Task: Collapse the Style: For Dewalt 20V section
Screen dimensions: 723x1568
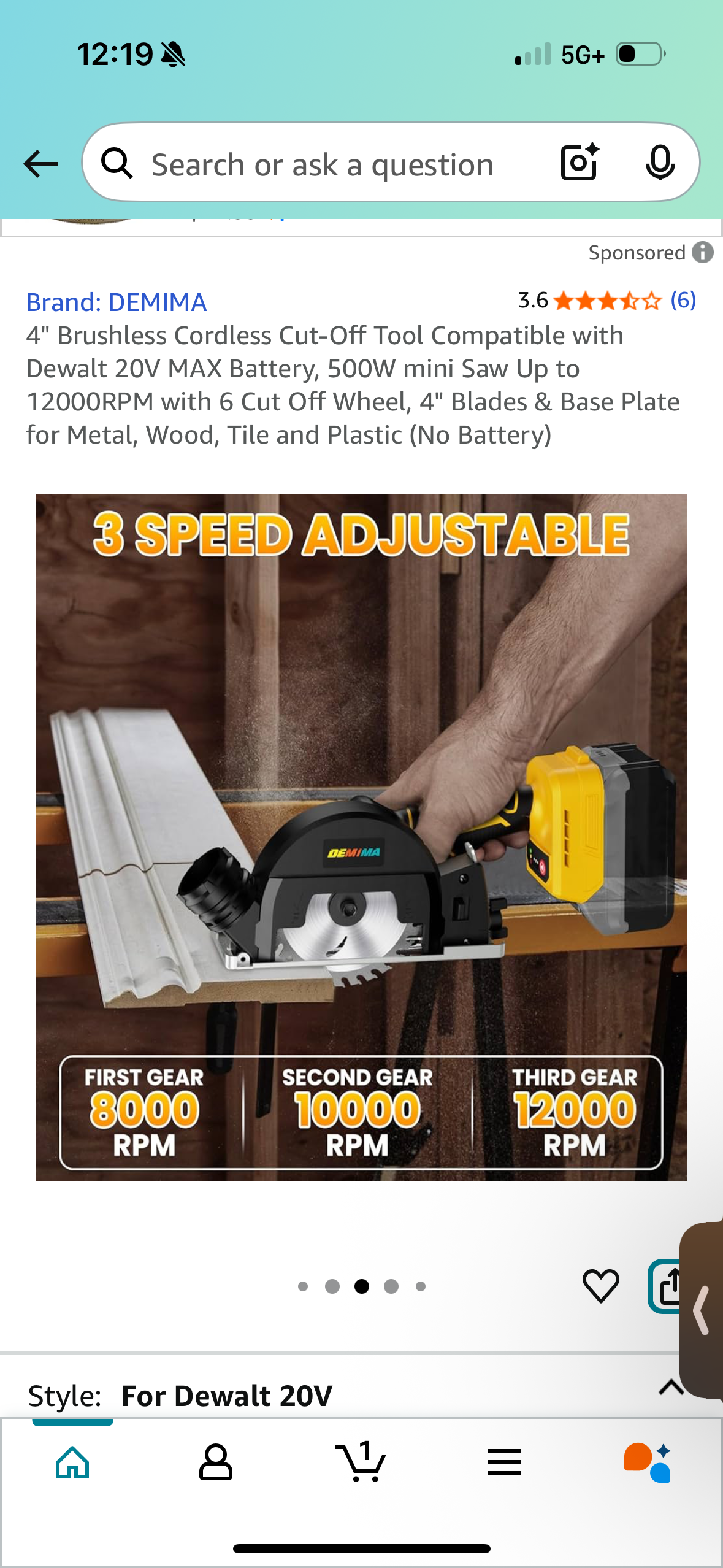Action: click(x=670, y=1388)
